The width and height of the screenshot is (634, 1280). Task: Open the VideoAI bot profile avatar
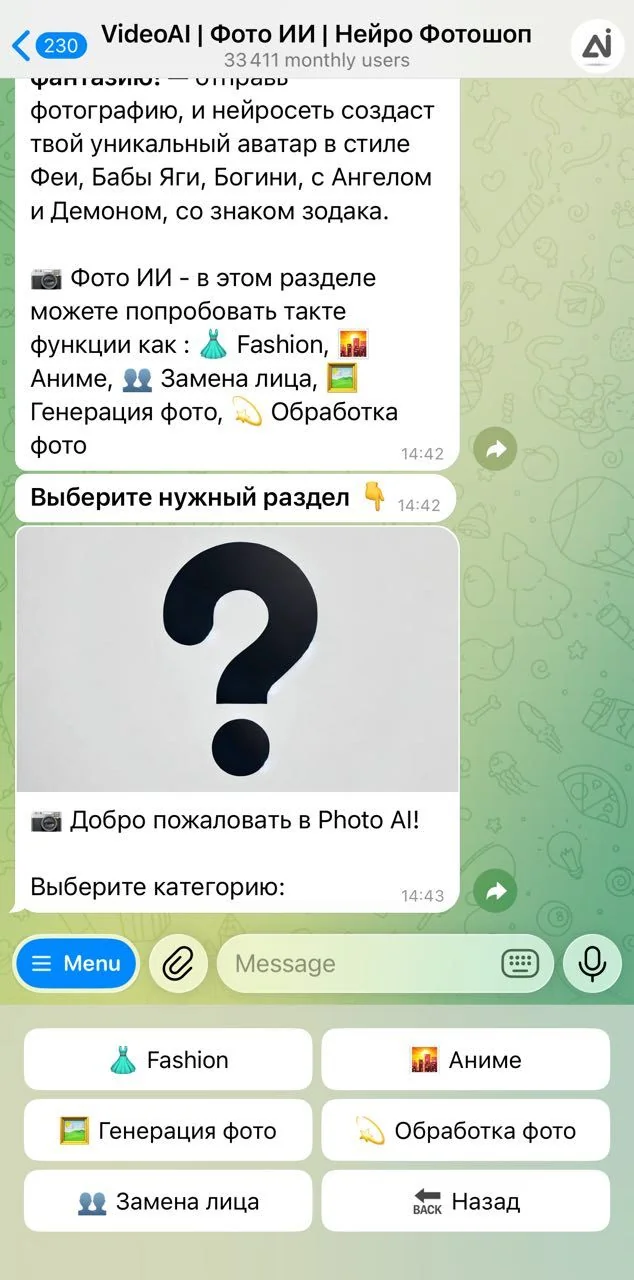tap(597, 46)
